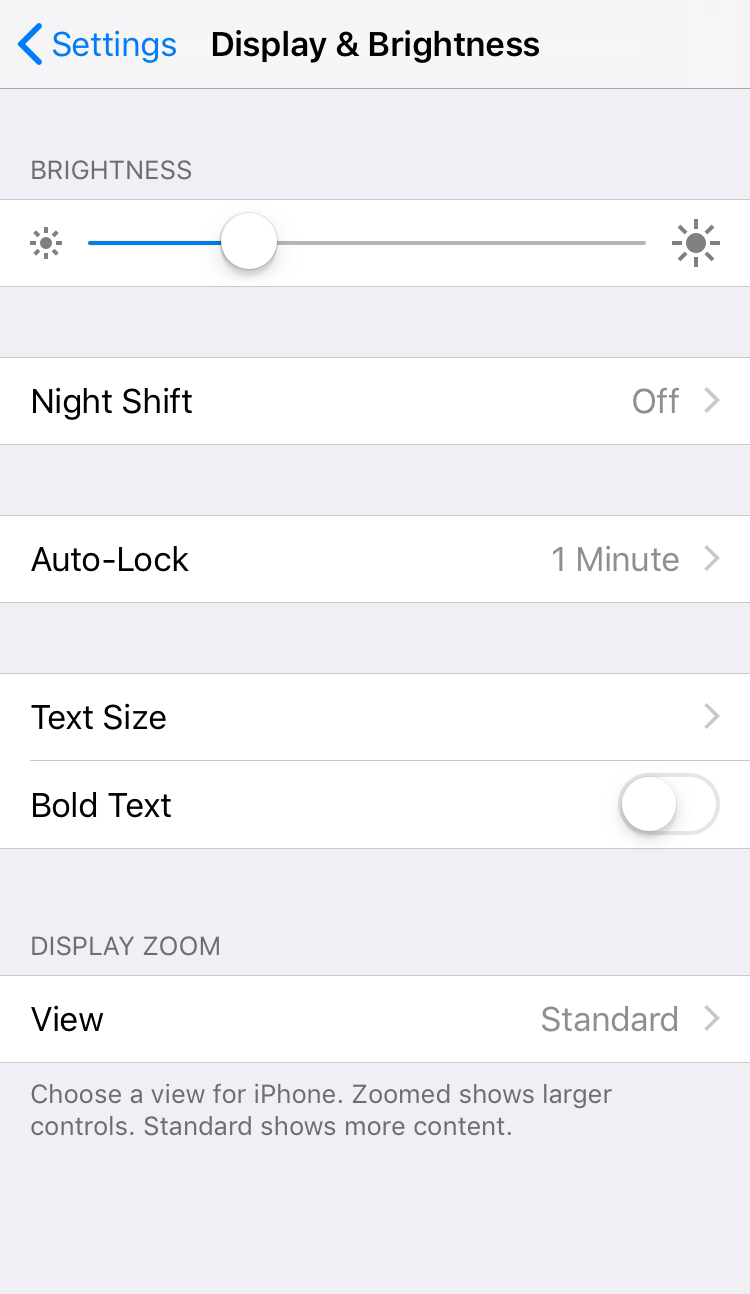Tap the back arrow chevron icon
This screenshot has height=1294, width=750.
click(27, 44)
